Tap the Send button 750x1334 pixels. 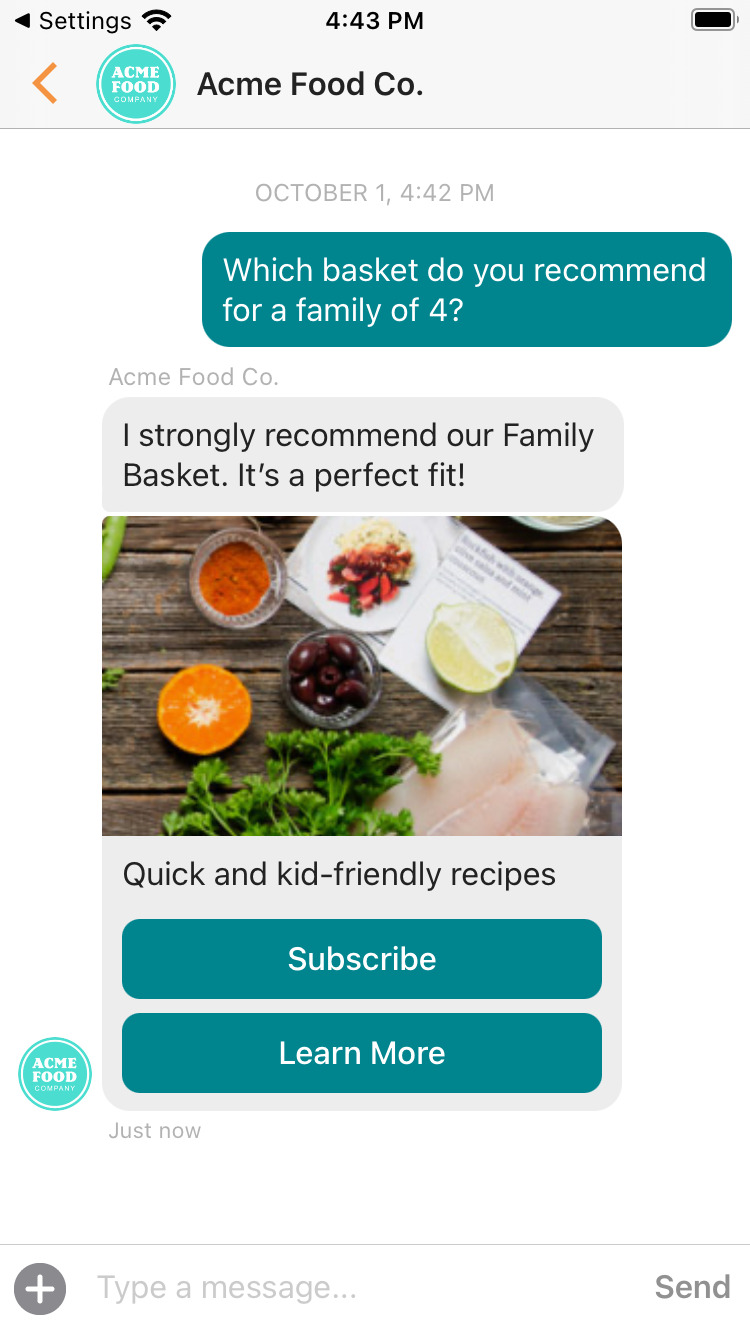[692, 1287]
